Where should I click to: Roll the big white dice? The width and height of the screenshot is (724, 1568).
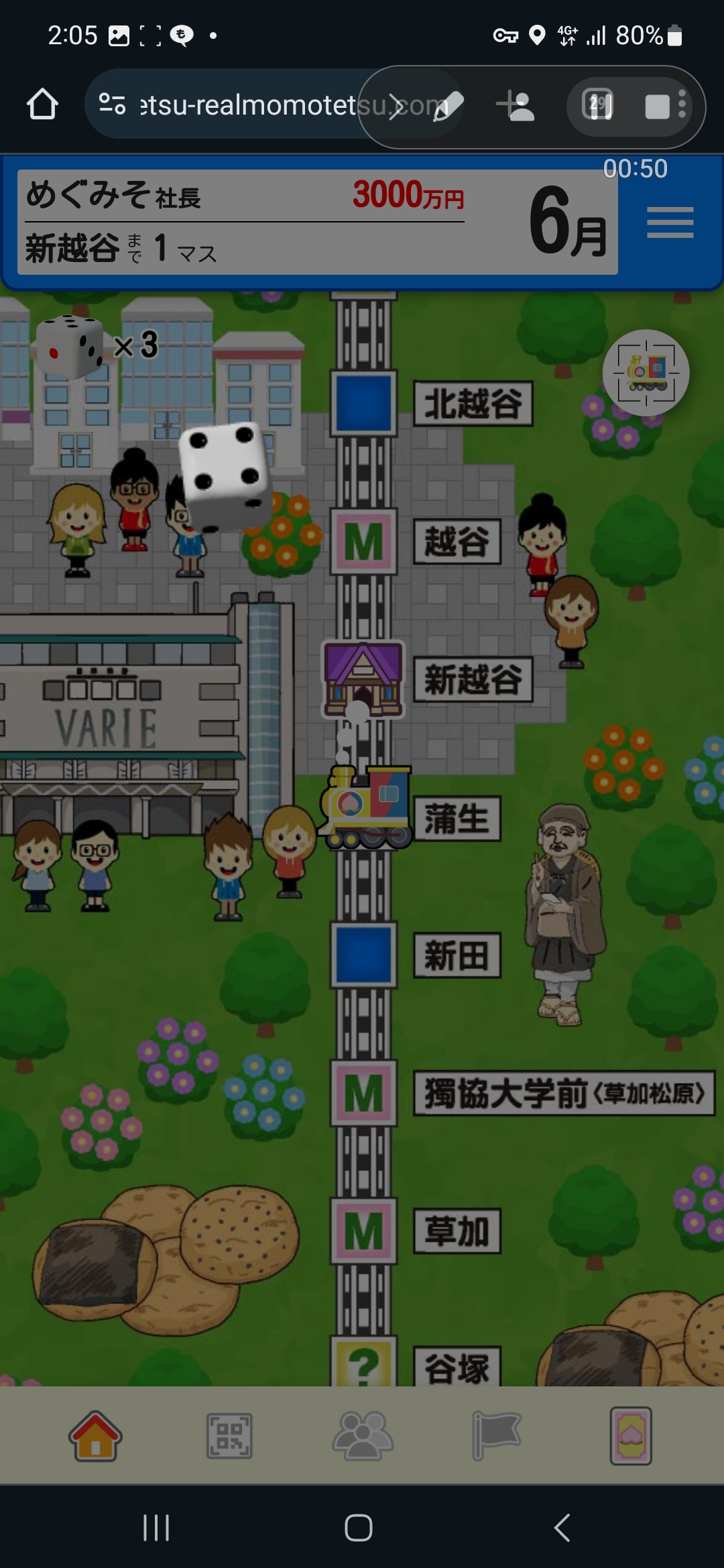click(x=225, y=474)
